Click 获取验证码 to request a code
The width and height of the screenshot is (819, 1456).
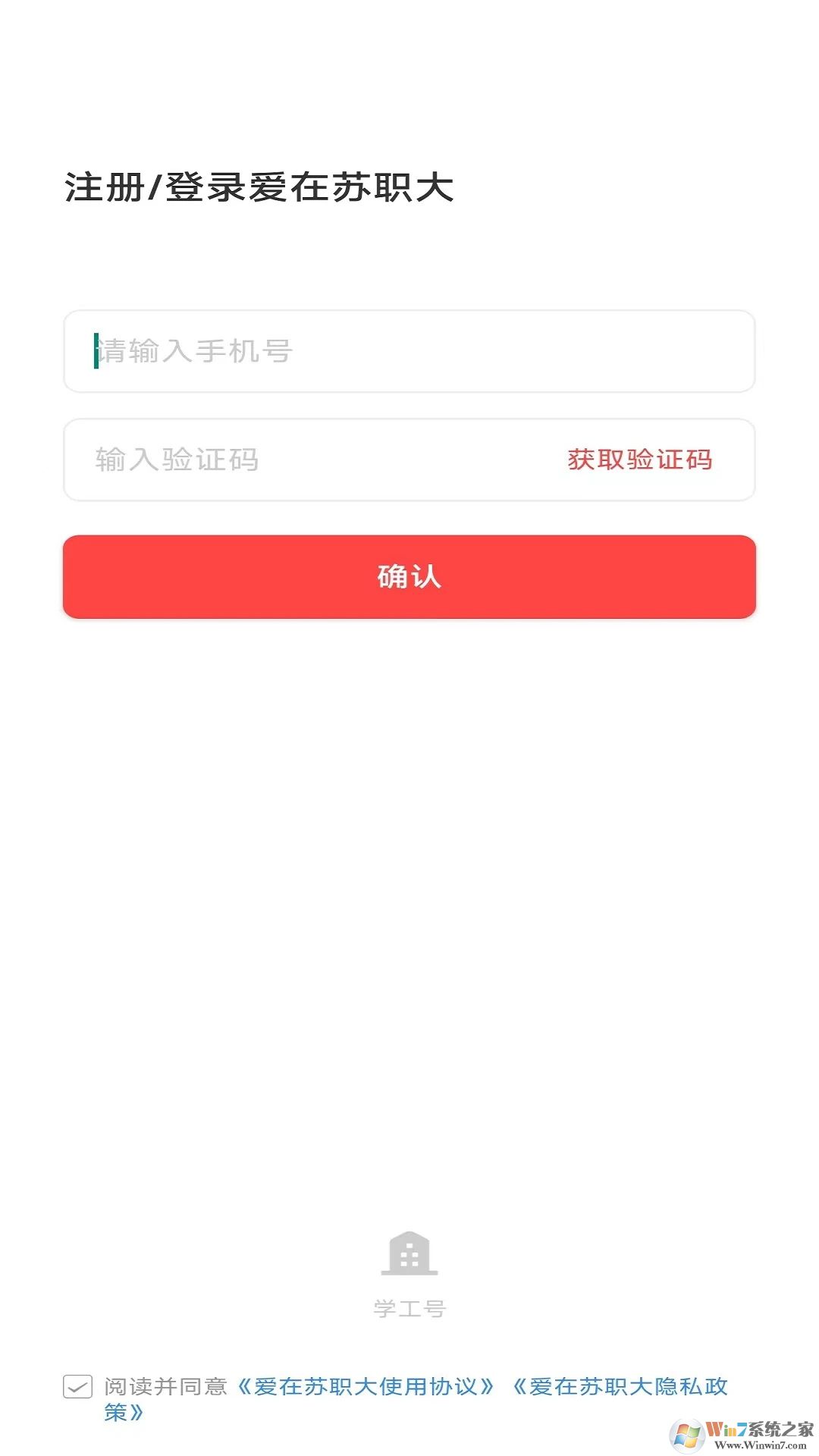pos(639,460)
